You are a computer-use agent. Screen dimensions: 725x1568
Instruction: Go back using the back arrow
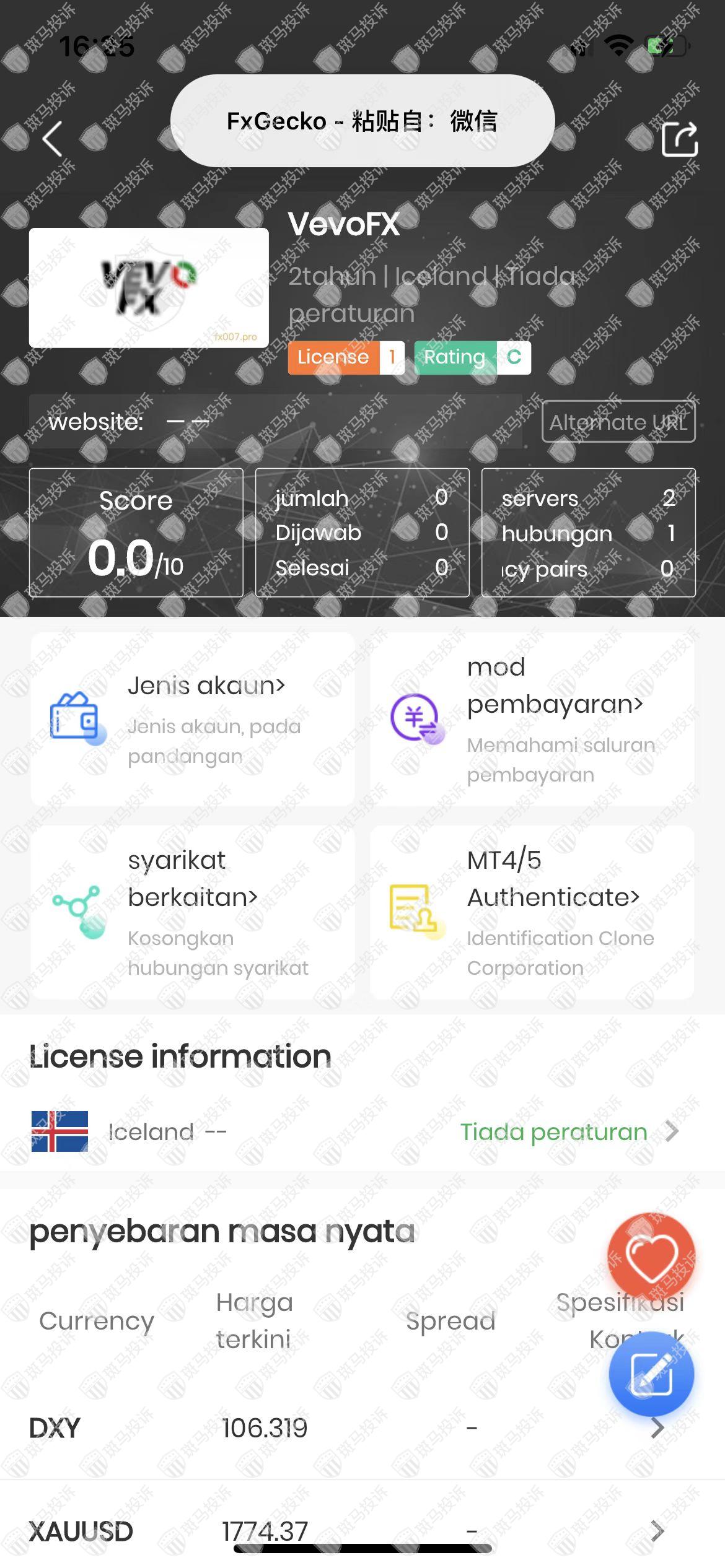[x=53, y=139]
